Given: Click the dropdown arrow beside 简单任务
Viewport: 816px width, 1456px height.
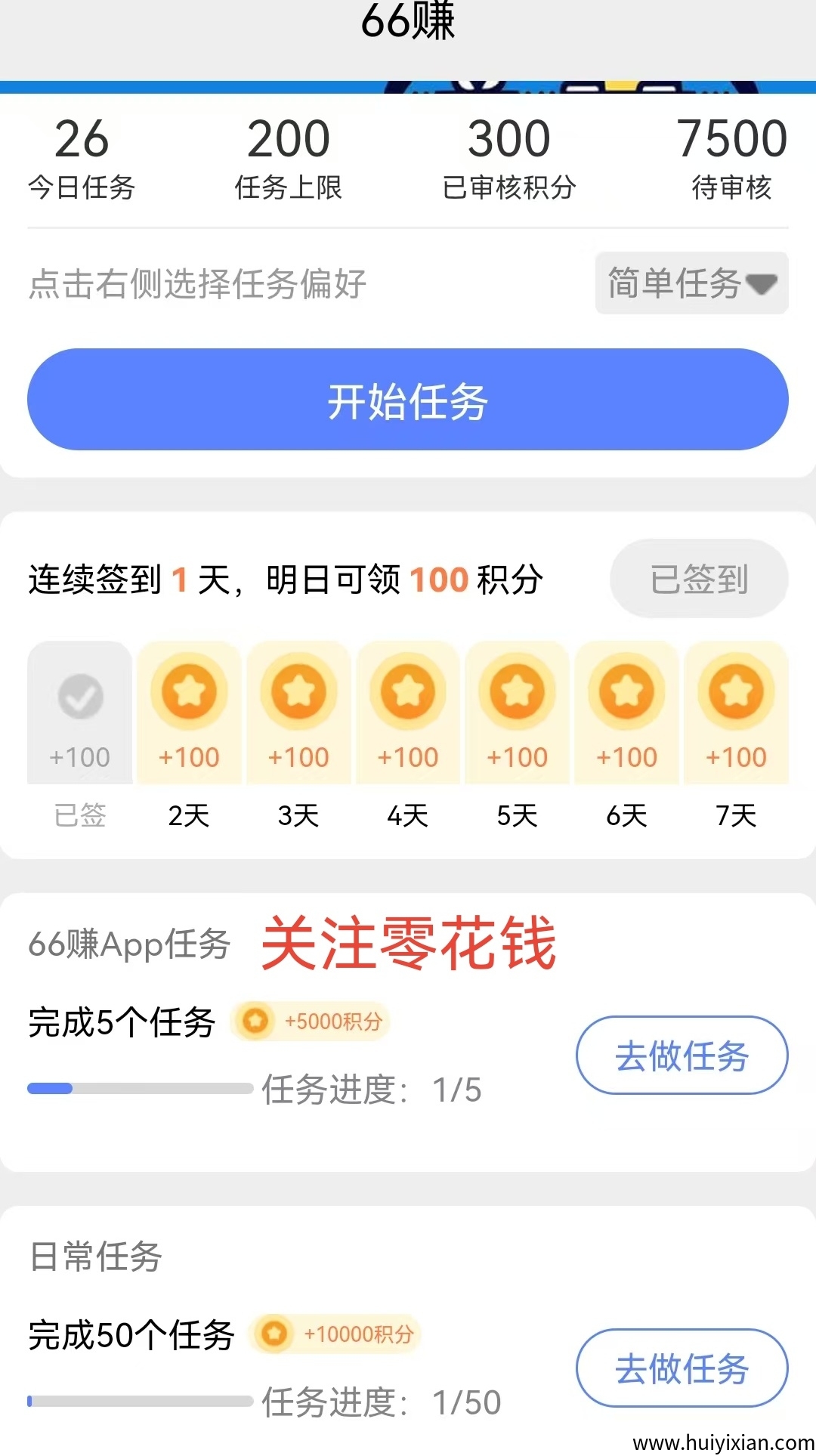Looking at the screenshot, I should pos(763,285).
